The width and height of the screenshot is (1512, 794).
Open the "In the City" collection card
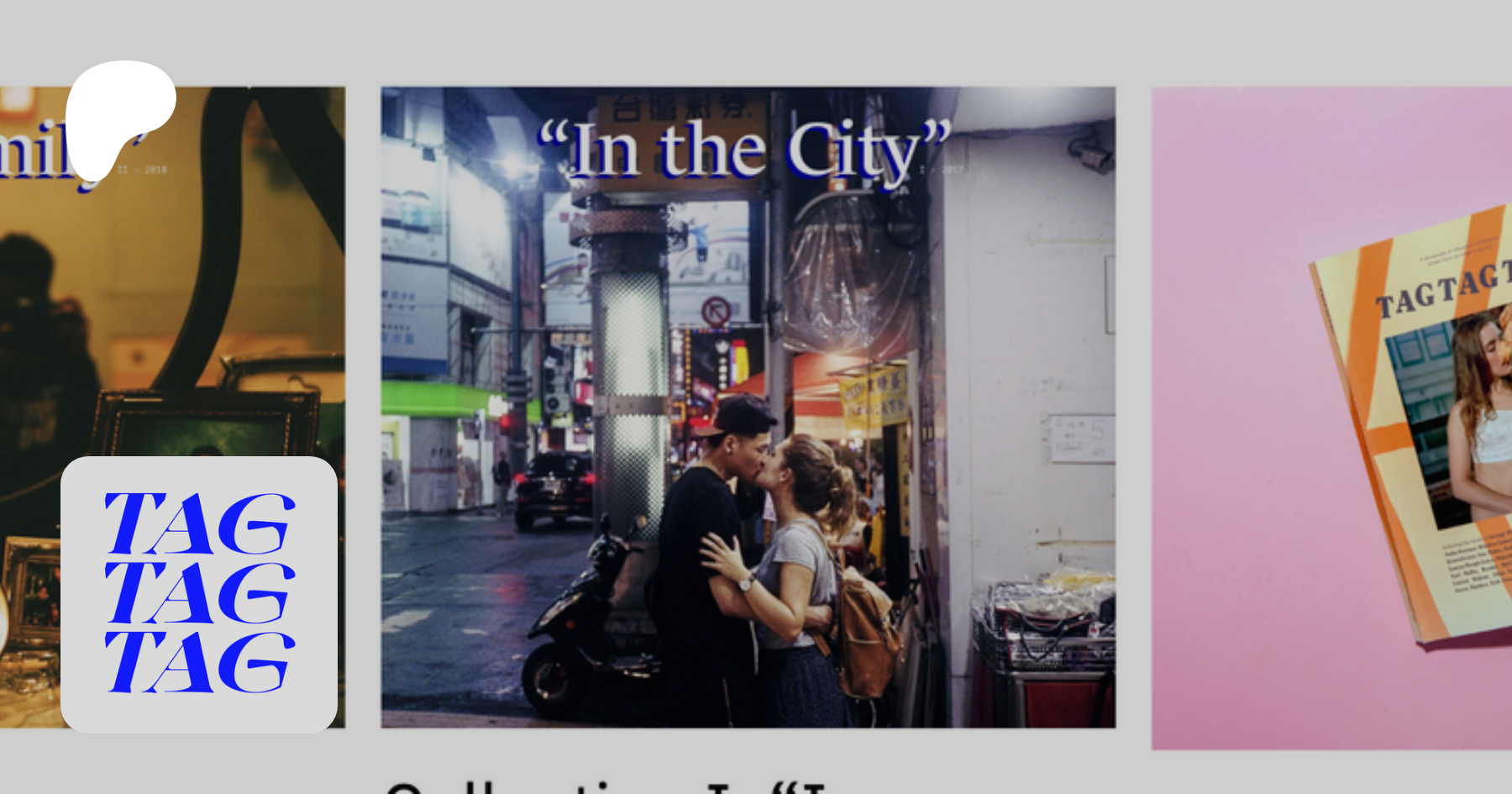[x=748, y=408]
